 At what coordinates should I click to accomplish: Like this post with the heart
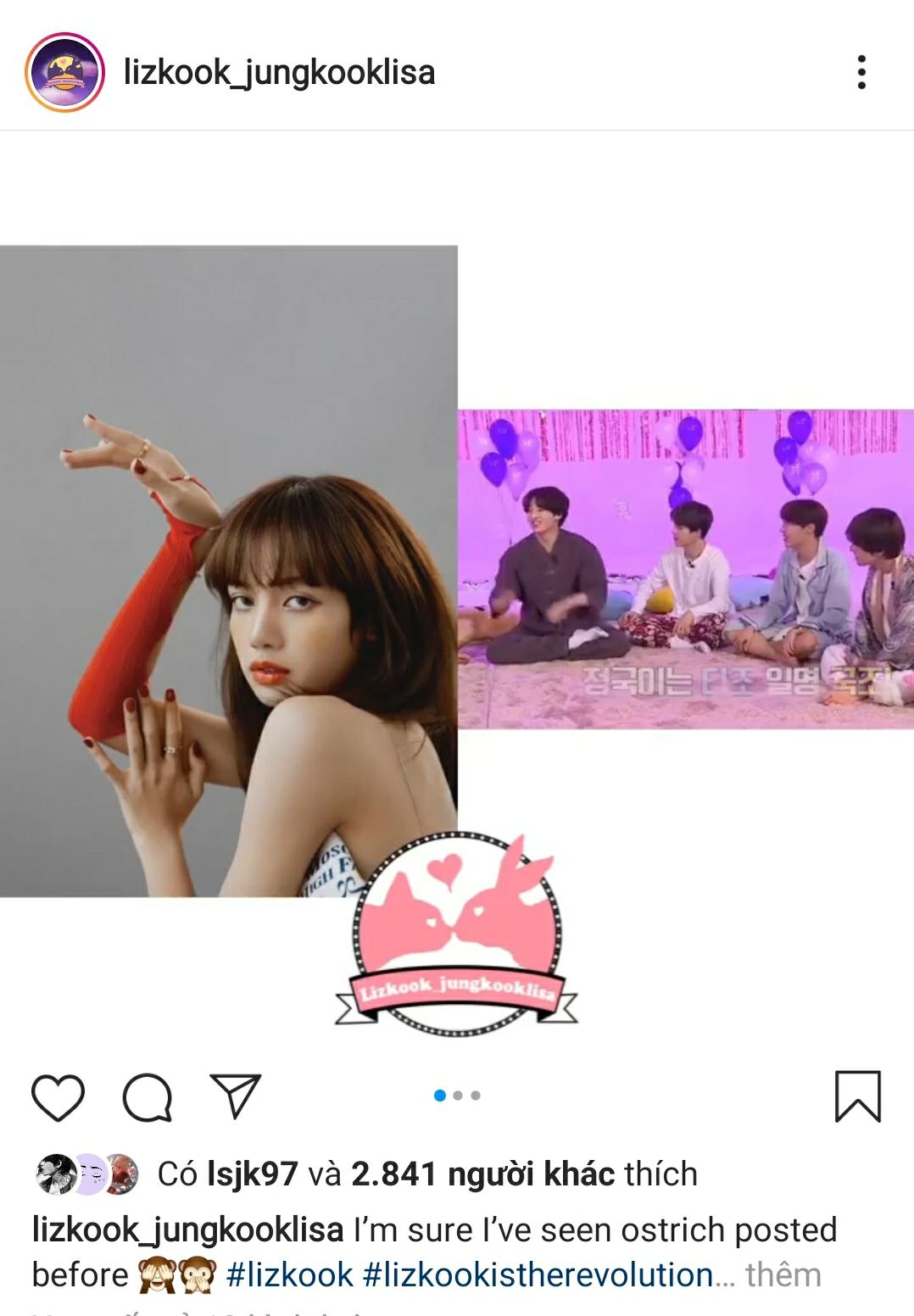58,1096
